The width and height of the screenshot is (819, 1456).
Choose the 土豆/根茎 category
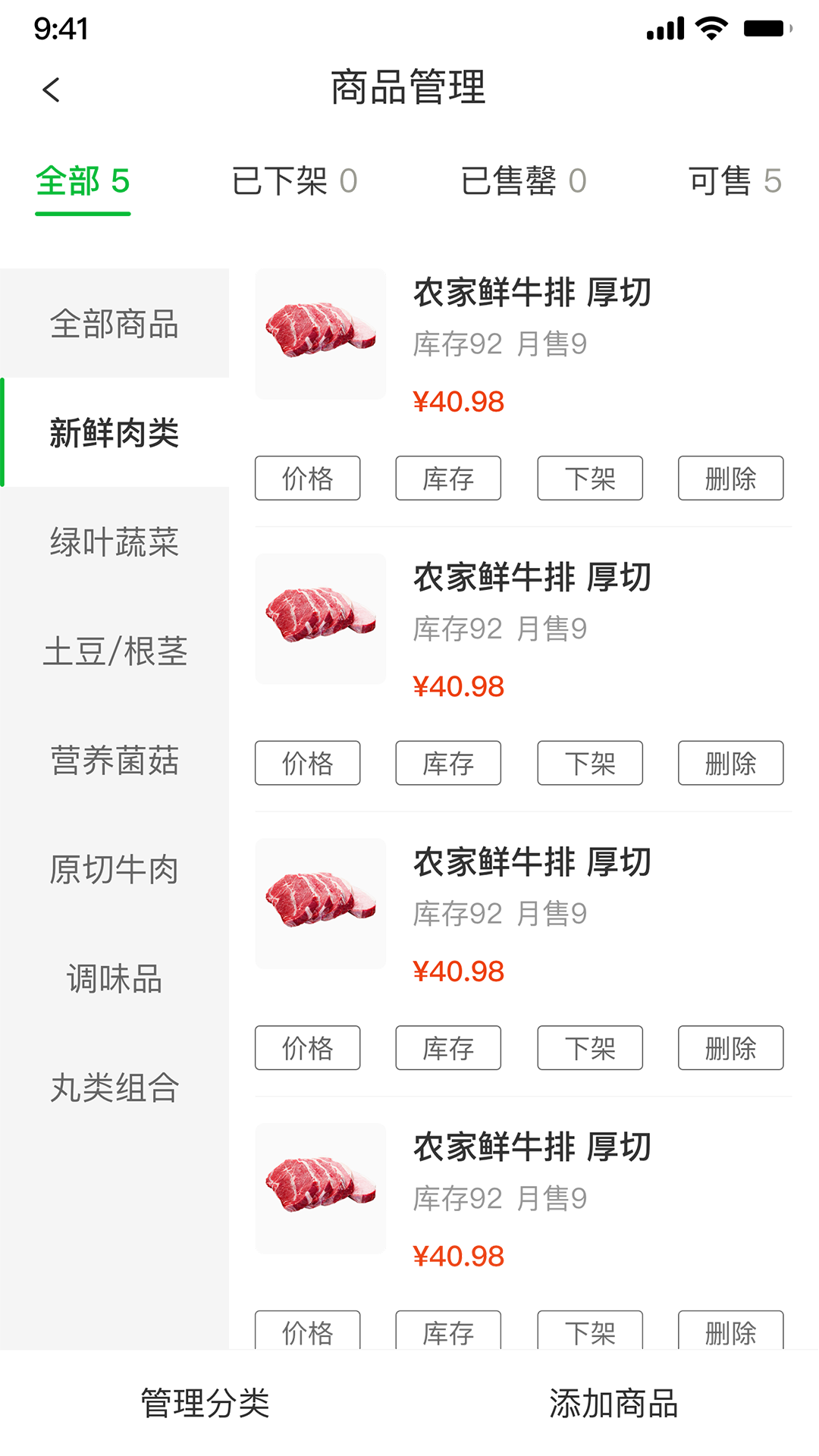tap(115, 651)
